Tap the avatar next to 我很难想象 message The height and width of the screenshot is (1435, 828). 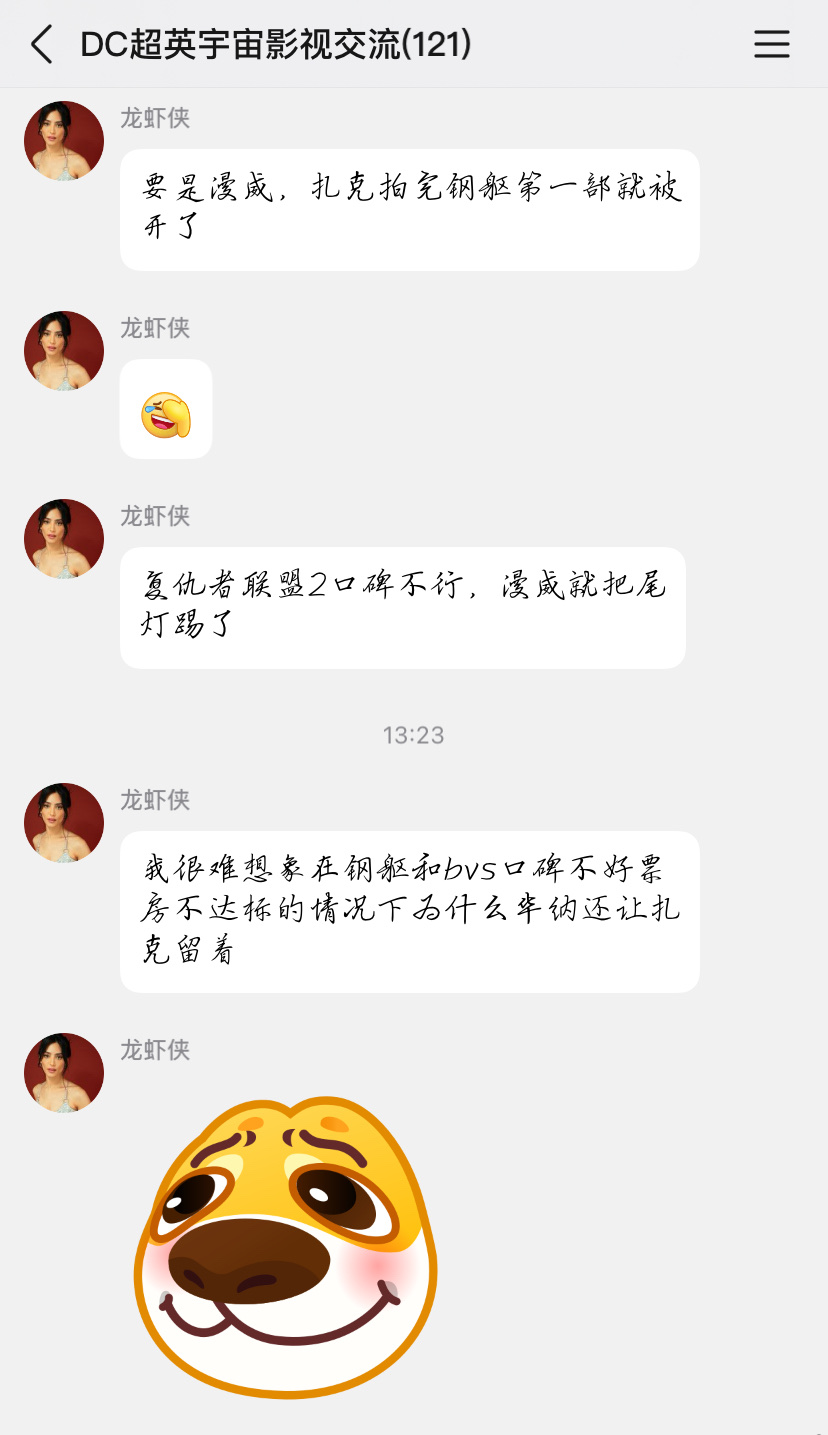[x=64, y=823]
